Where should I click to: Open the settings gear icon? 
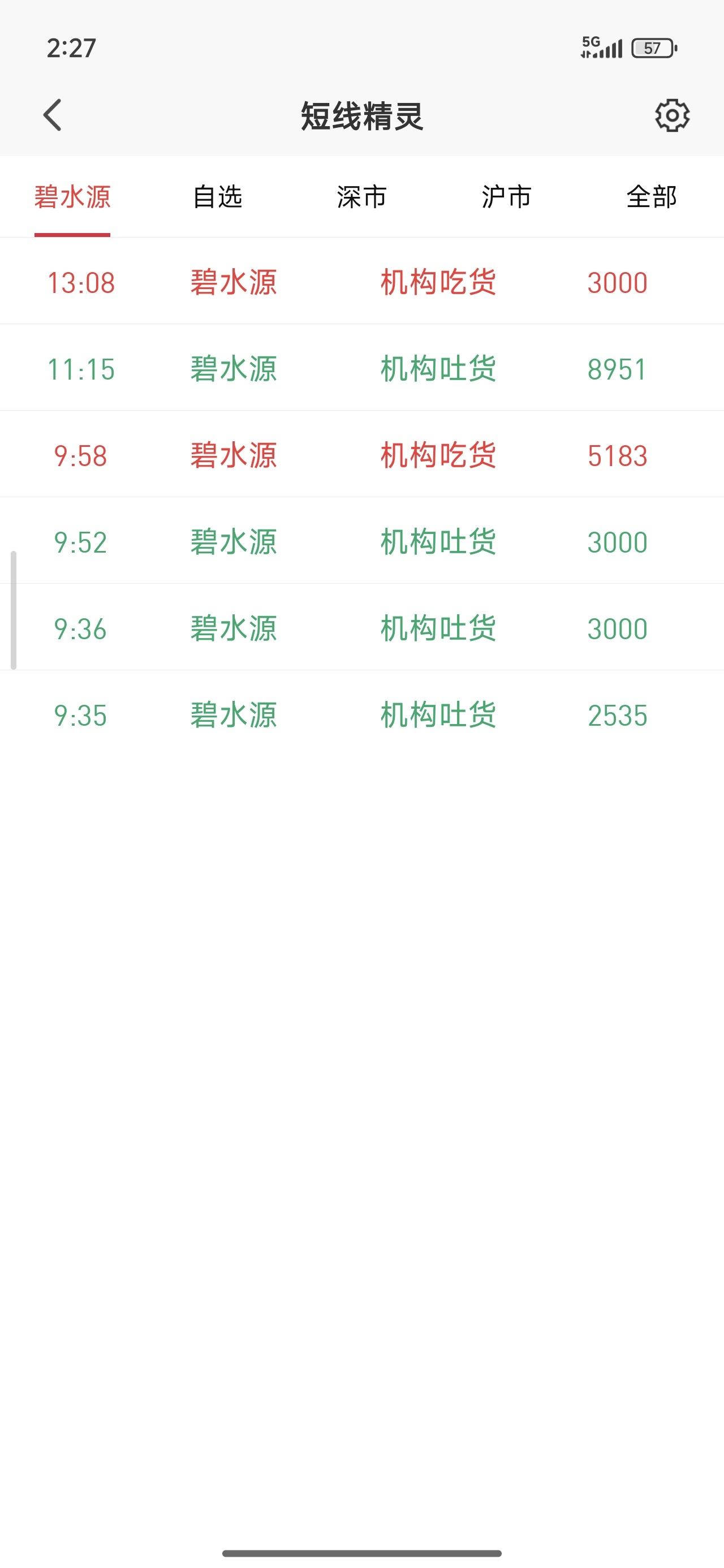(672, 115)
